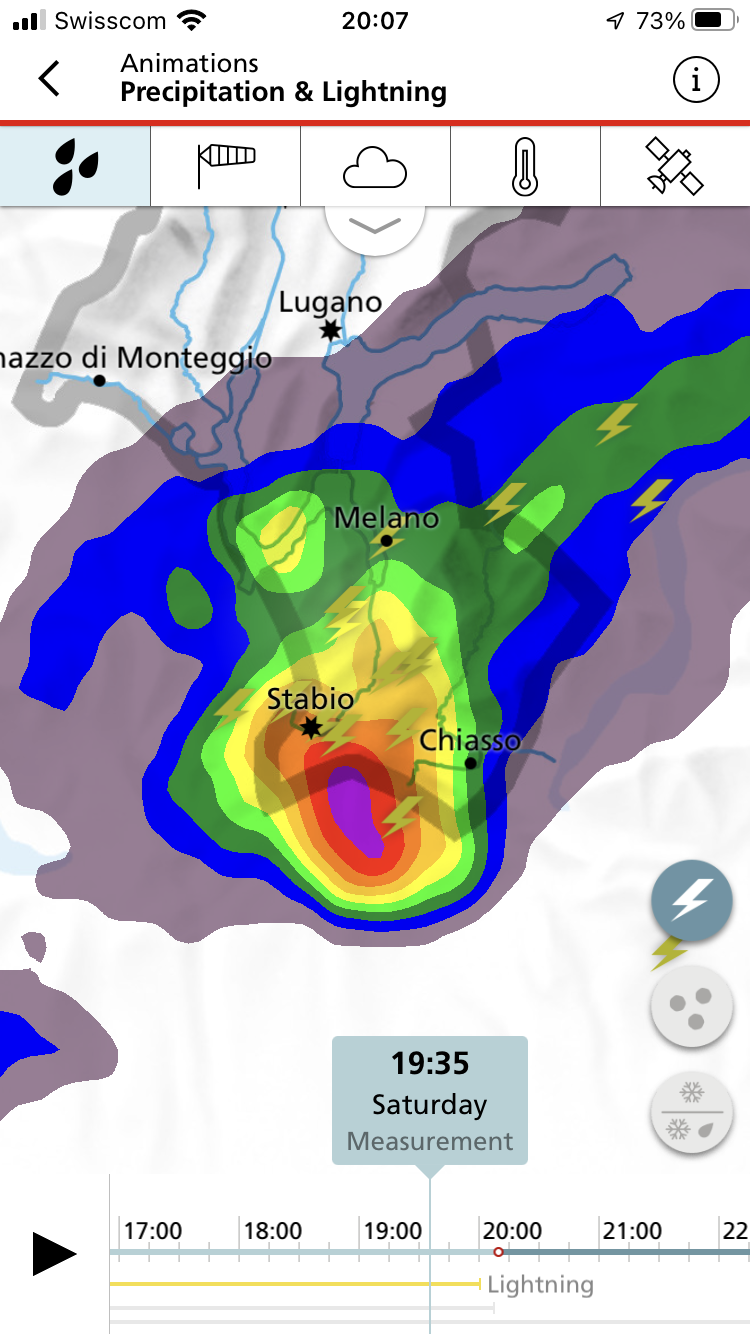Screen dimensions: 750x1334
Task: Toggle the lightning layer button
Action: click(691, 900)
